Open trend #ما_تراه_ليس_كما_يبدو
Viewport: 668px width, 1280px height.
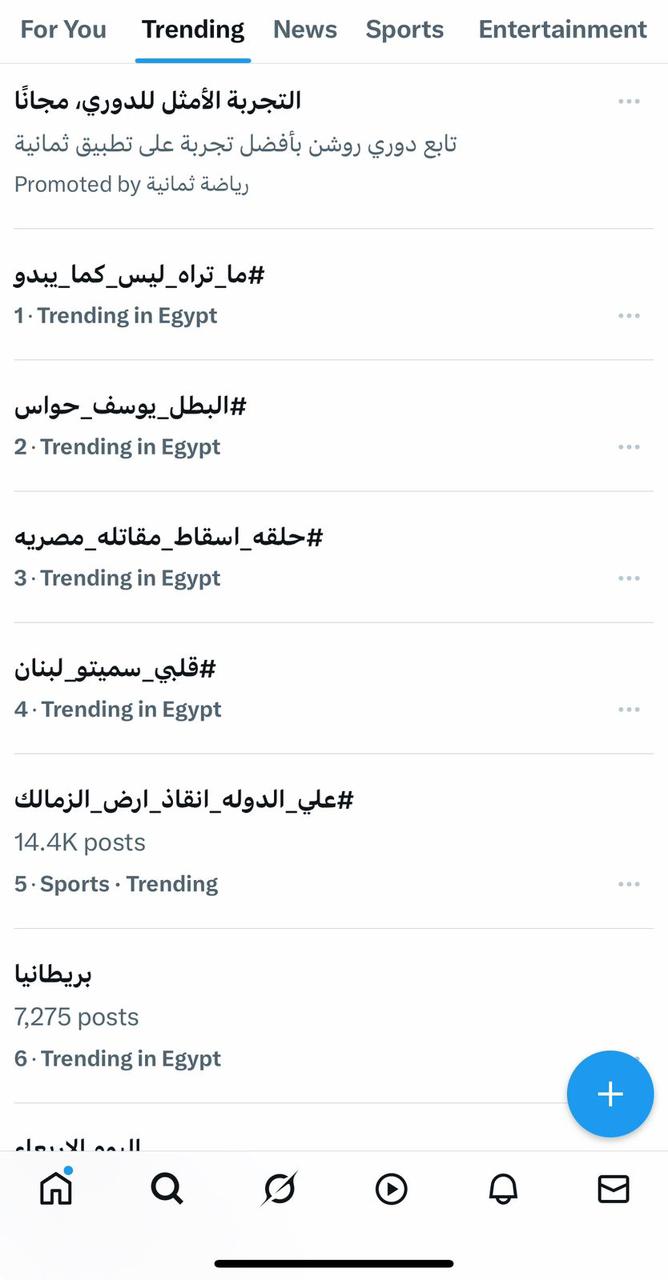139,275
